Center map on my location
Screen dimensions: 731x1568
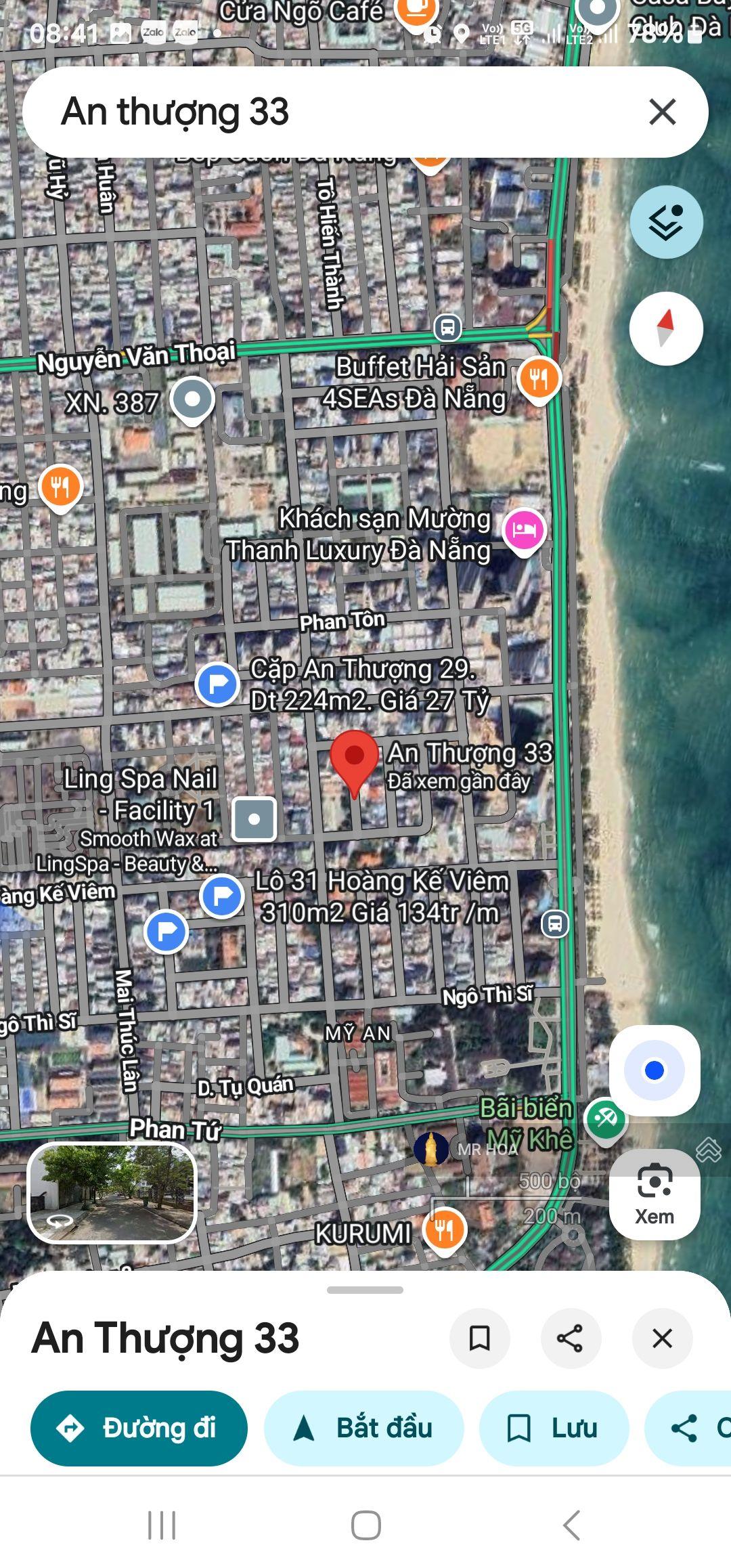[x=654, y=1070]
